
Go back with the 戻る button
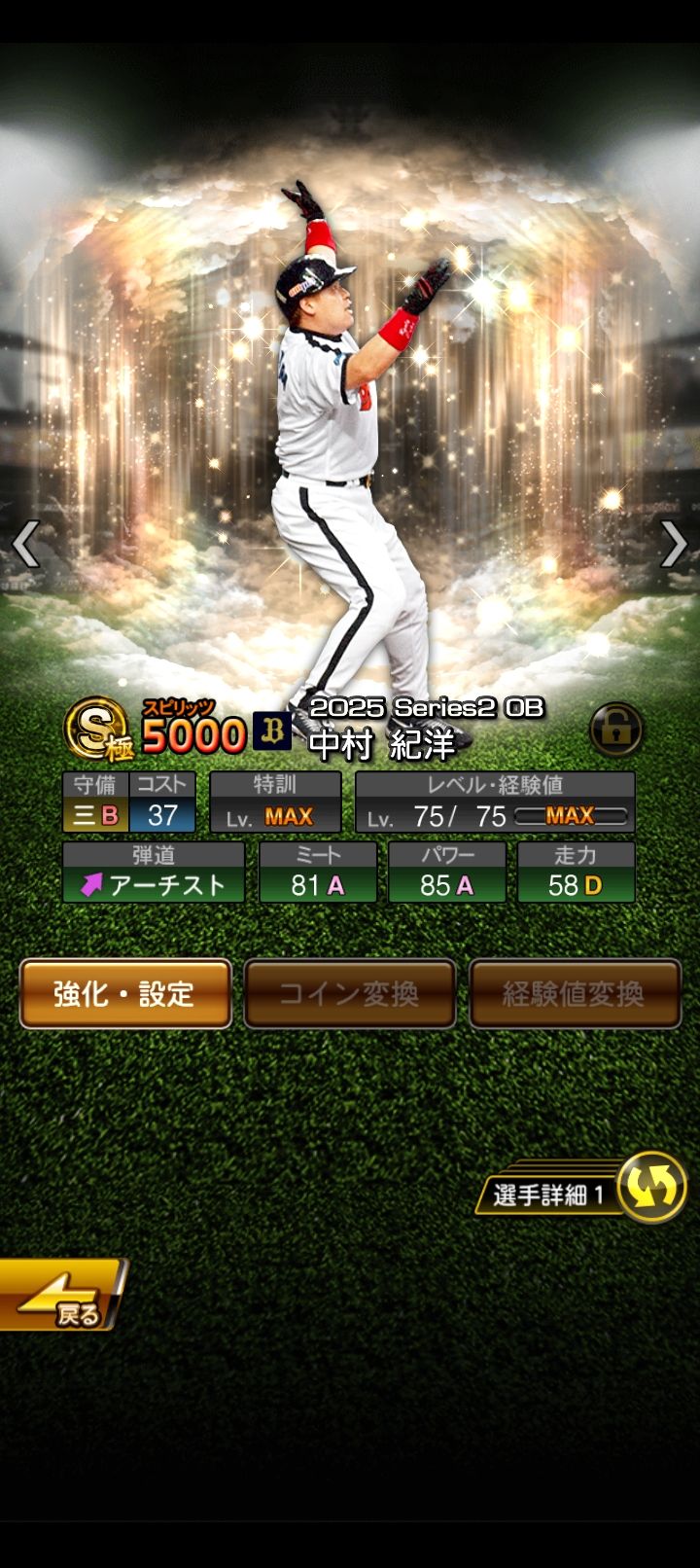(60, 1296)
